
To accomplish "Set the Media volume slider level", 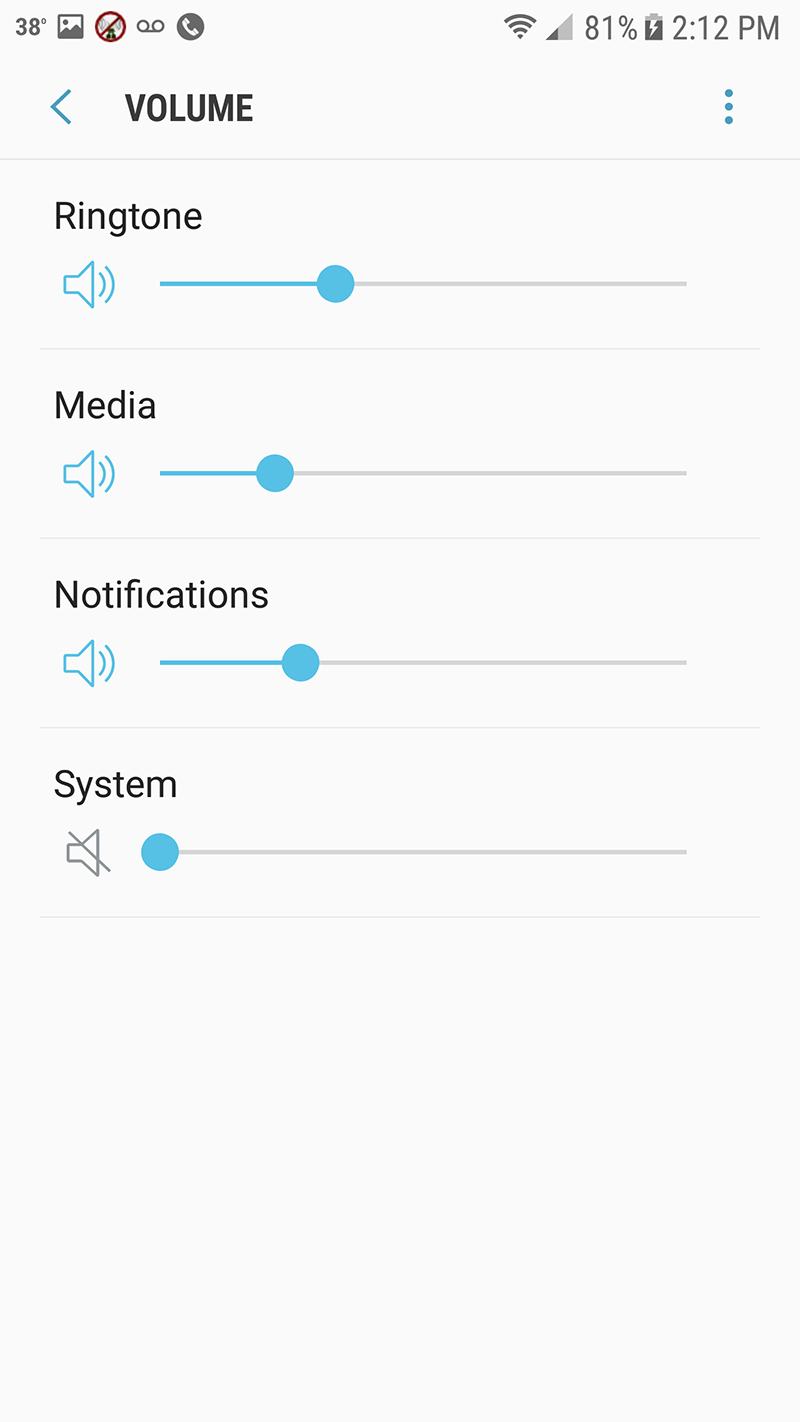I will point(275,473).
